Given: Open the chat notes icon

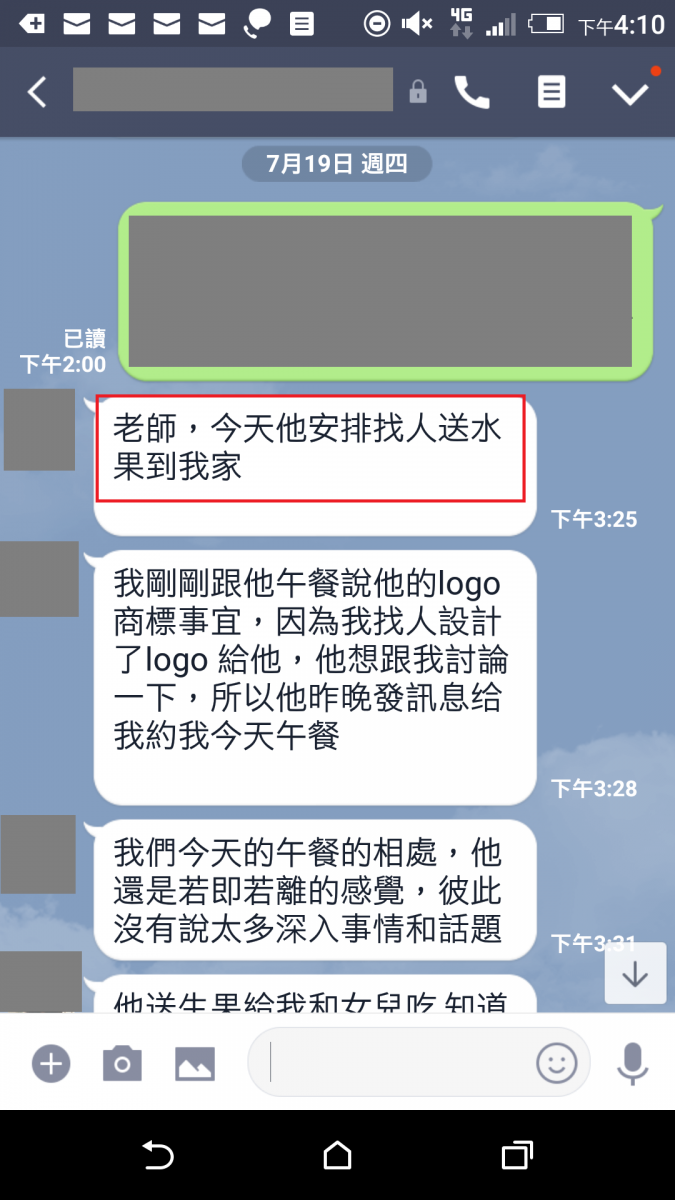Looking at the screenshot, I should point(551,92).
